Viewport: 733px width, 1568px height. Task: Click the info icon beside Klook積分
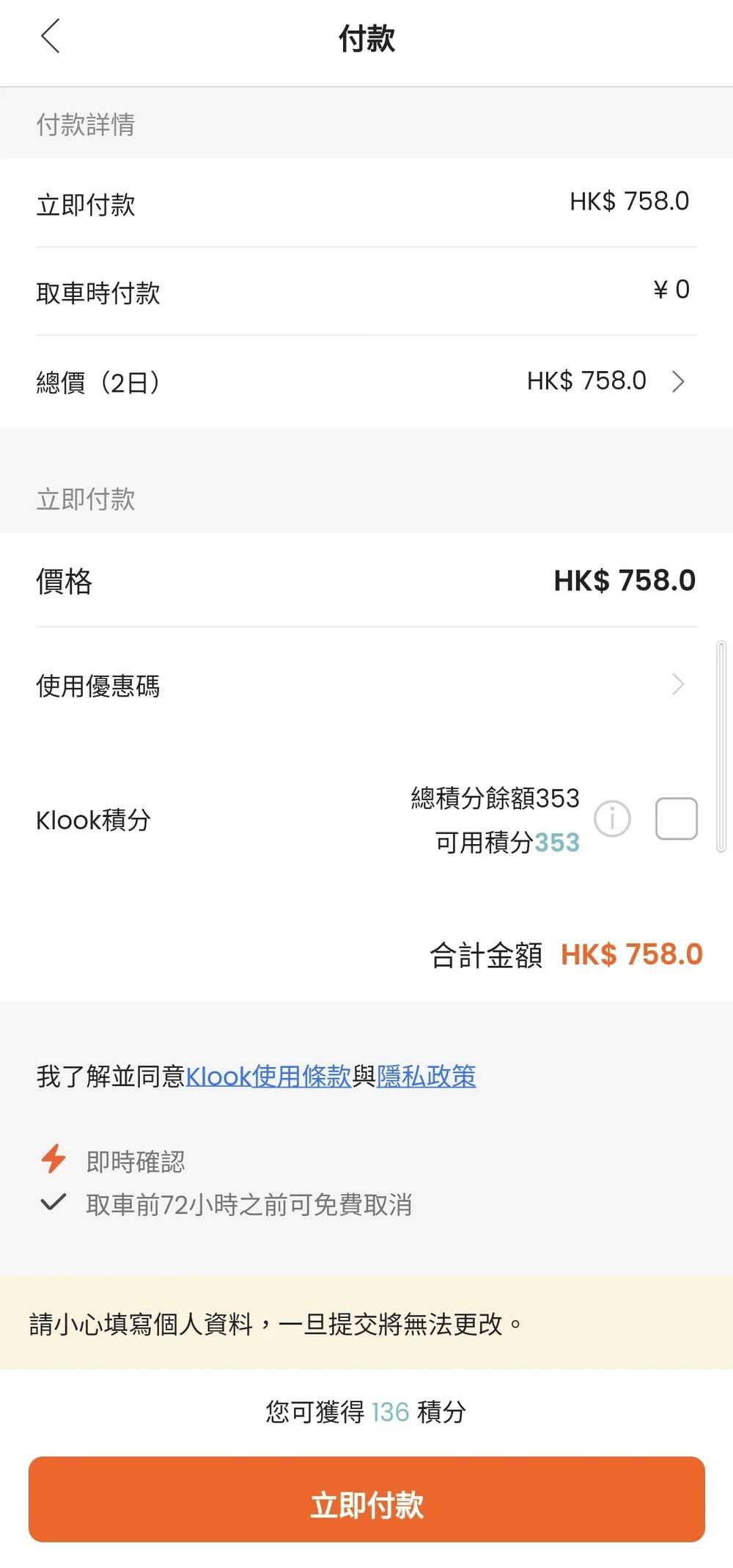pyautogui.click(x=613, y=818)
